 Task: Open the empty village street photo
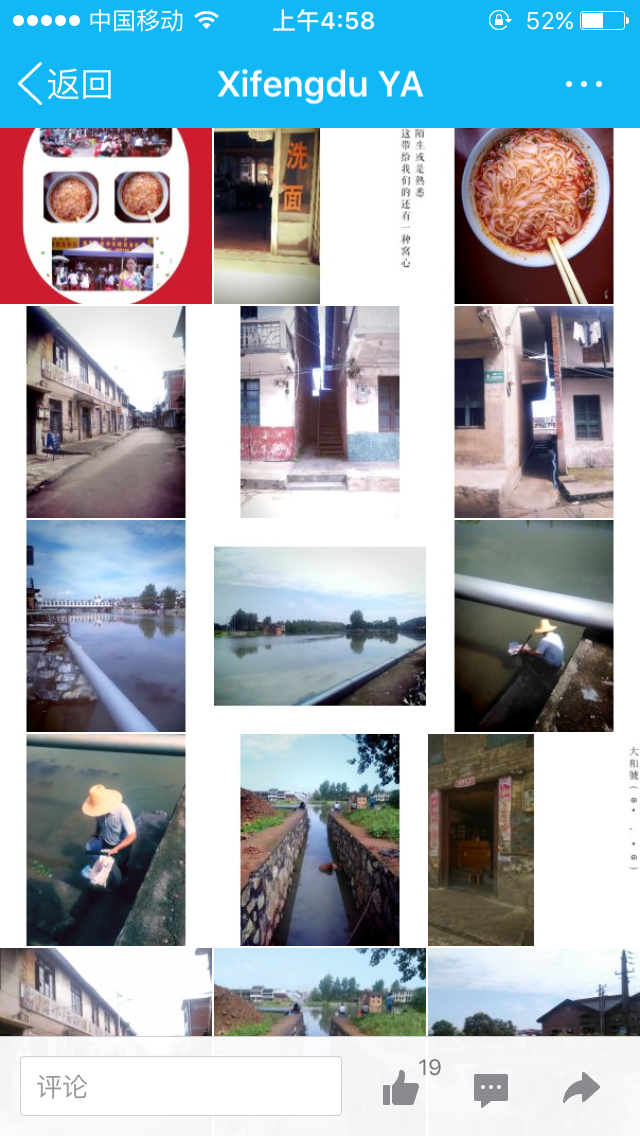[x=106, y=412]
